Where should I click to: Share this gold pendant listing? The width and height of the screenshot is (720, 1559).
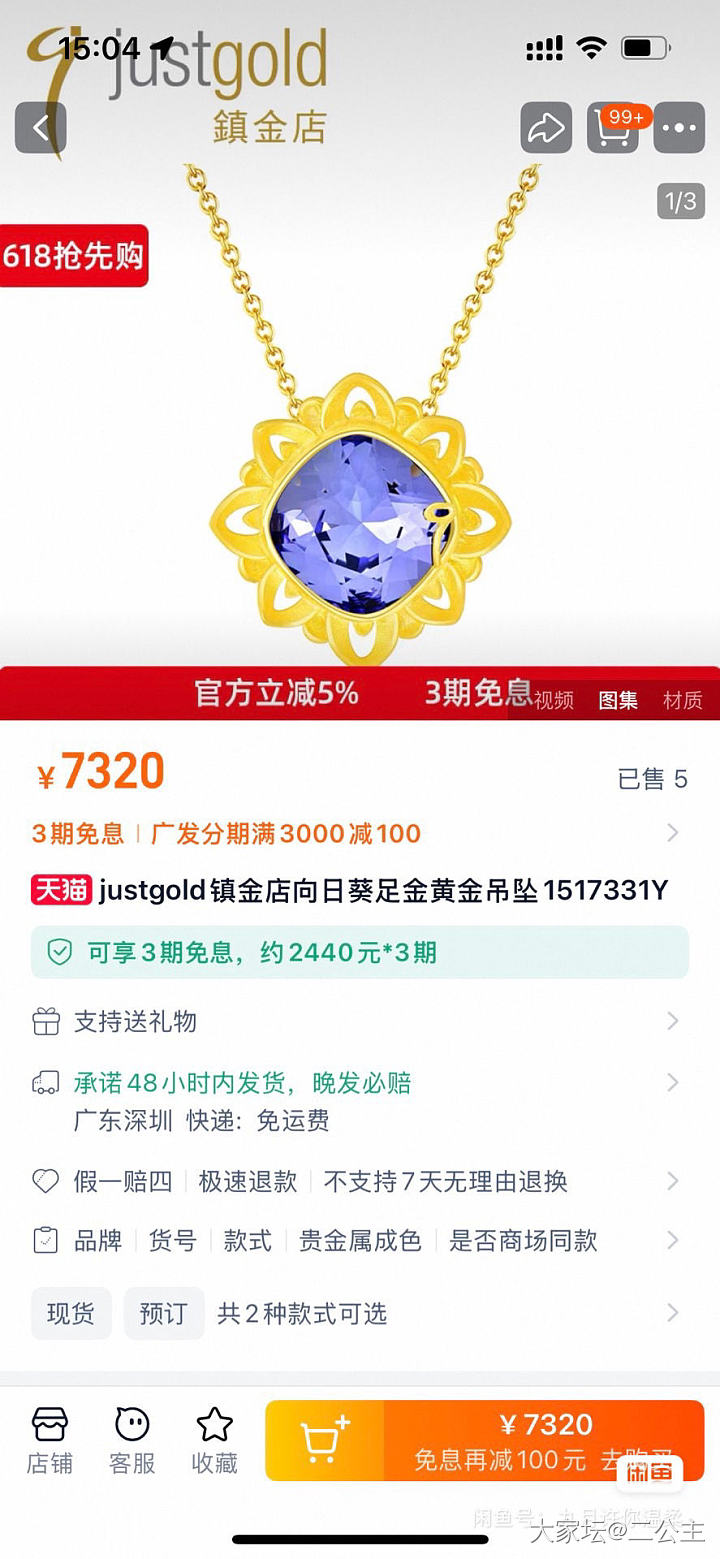click(x=546, y=128)
